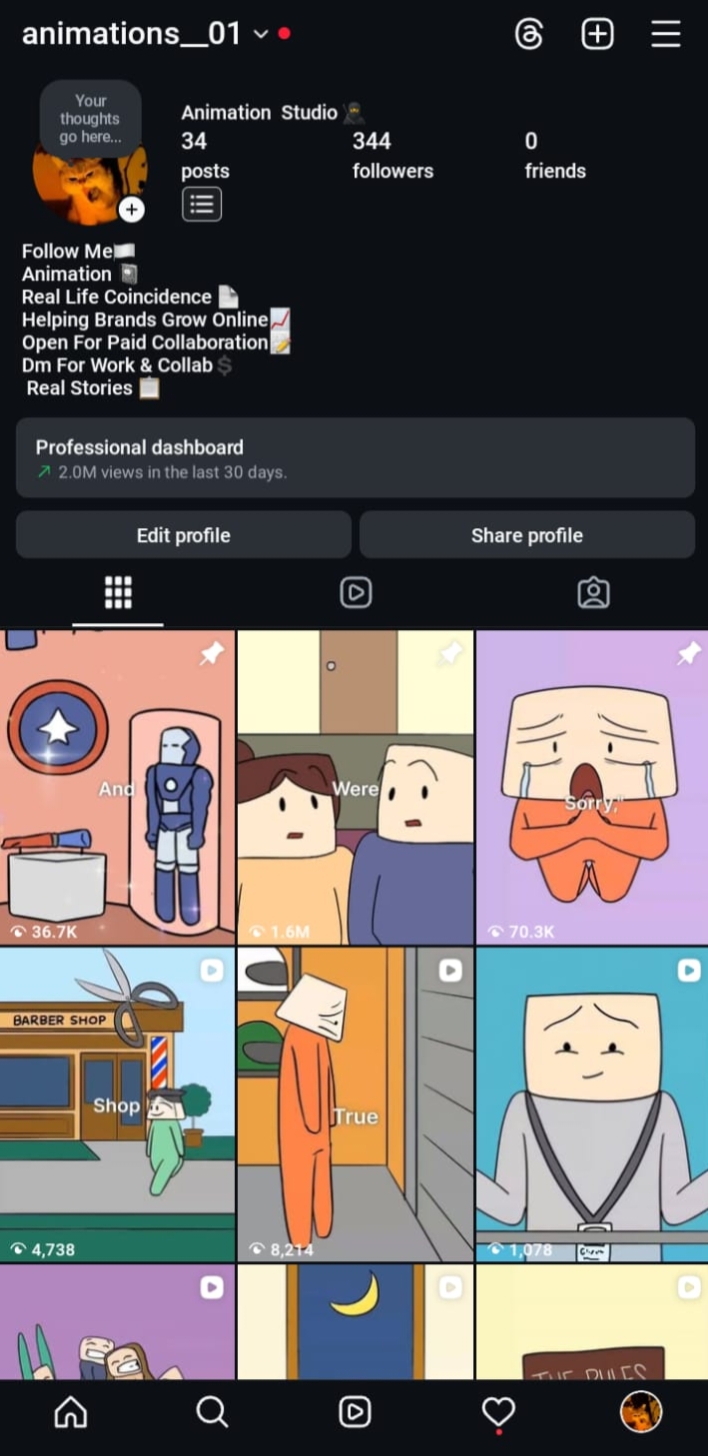Go to the Home feed

pyautogui.click(x=70, y=1411)
